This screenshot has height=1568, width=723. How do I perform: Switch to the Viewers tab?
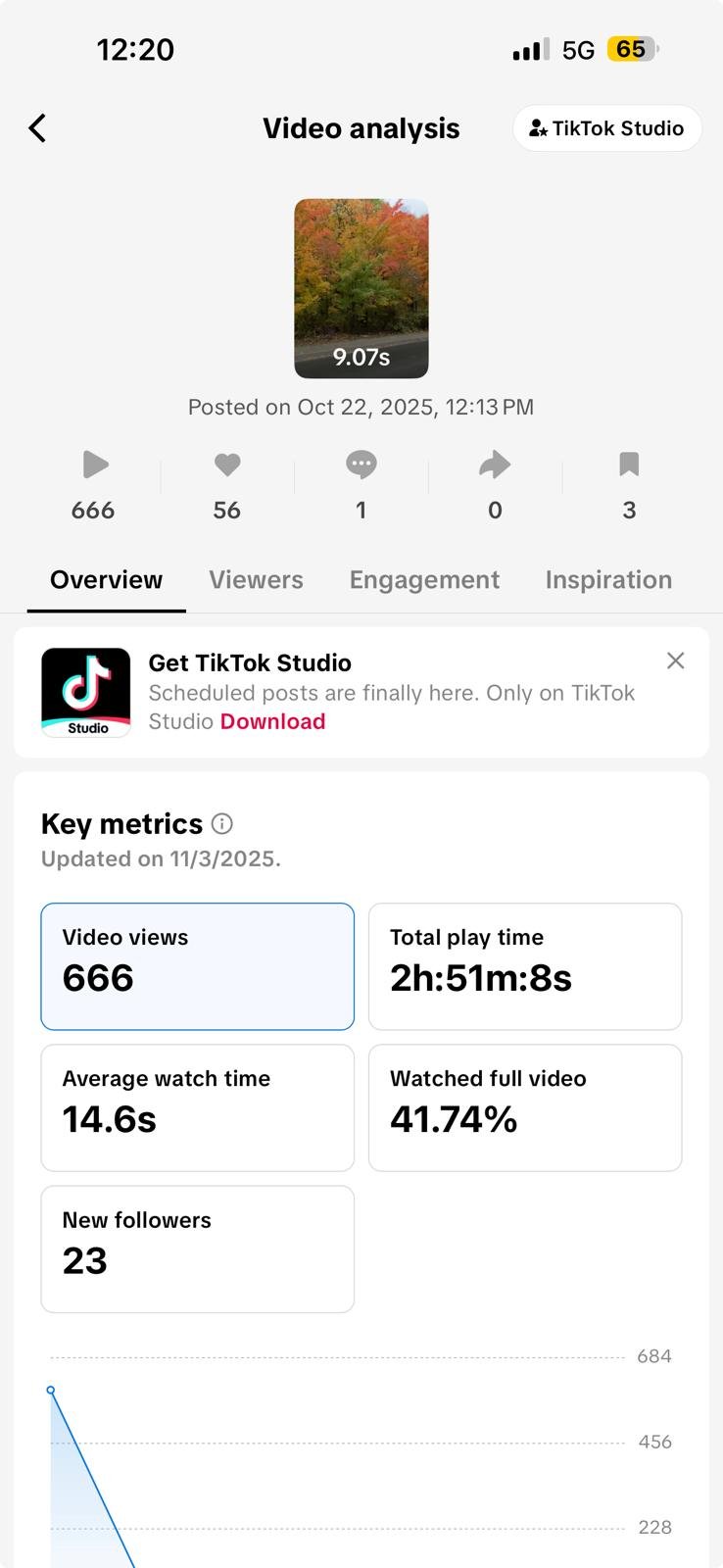point(256,580)
